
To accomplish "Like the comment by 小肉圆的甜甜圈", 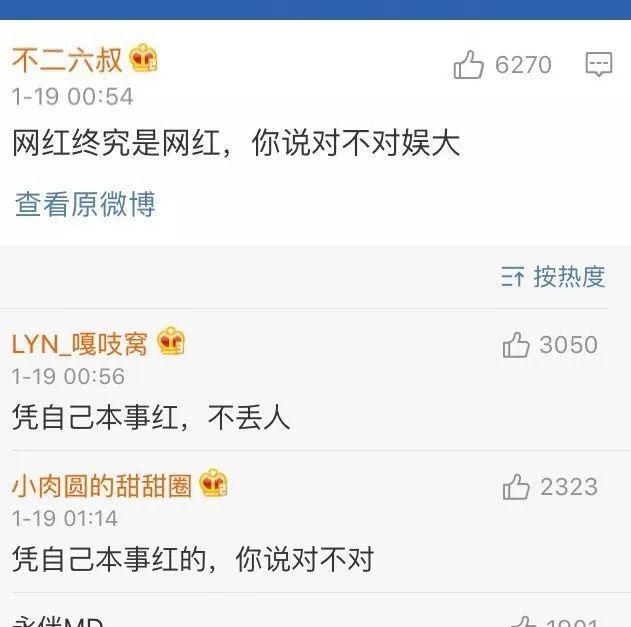I will point(516,488).
